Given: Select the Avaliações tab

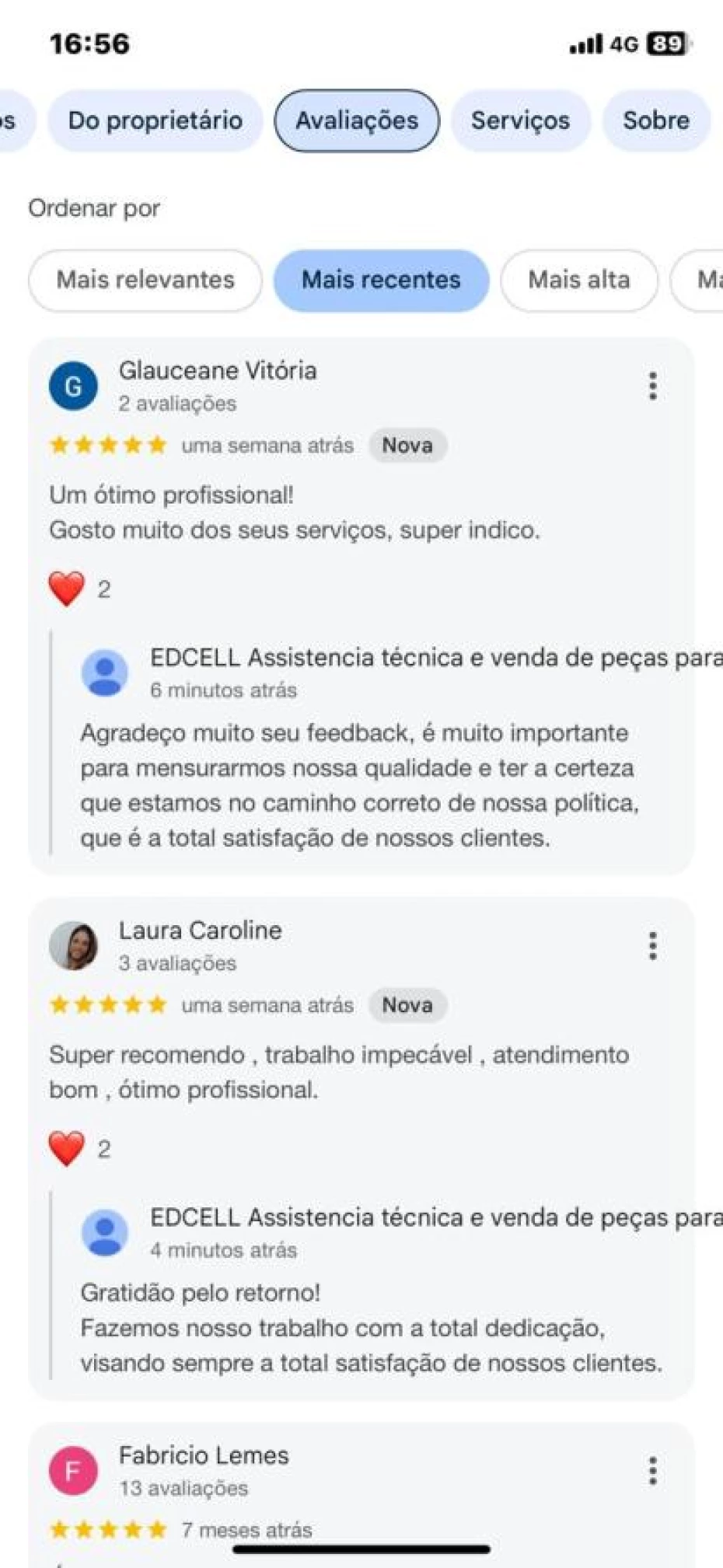Looking at the screenshot, I should tap(357, 120).
